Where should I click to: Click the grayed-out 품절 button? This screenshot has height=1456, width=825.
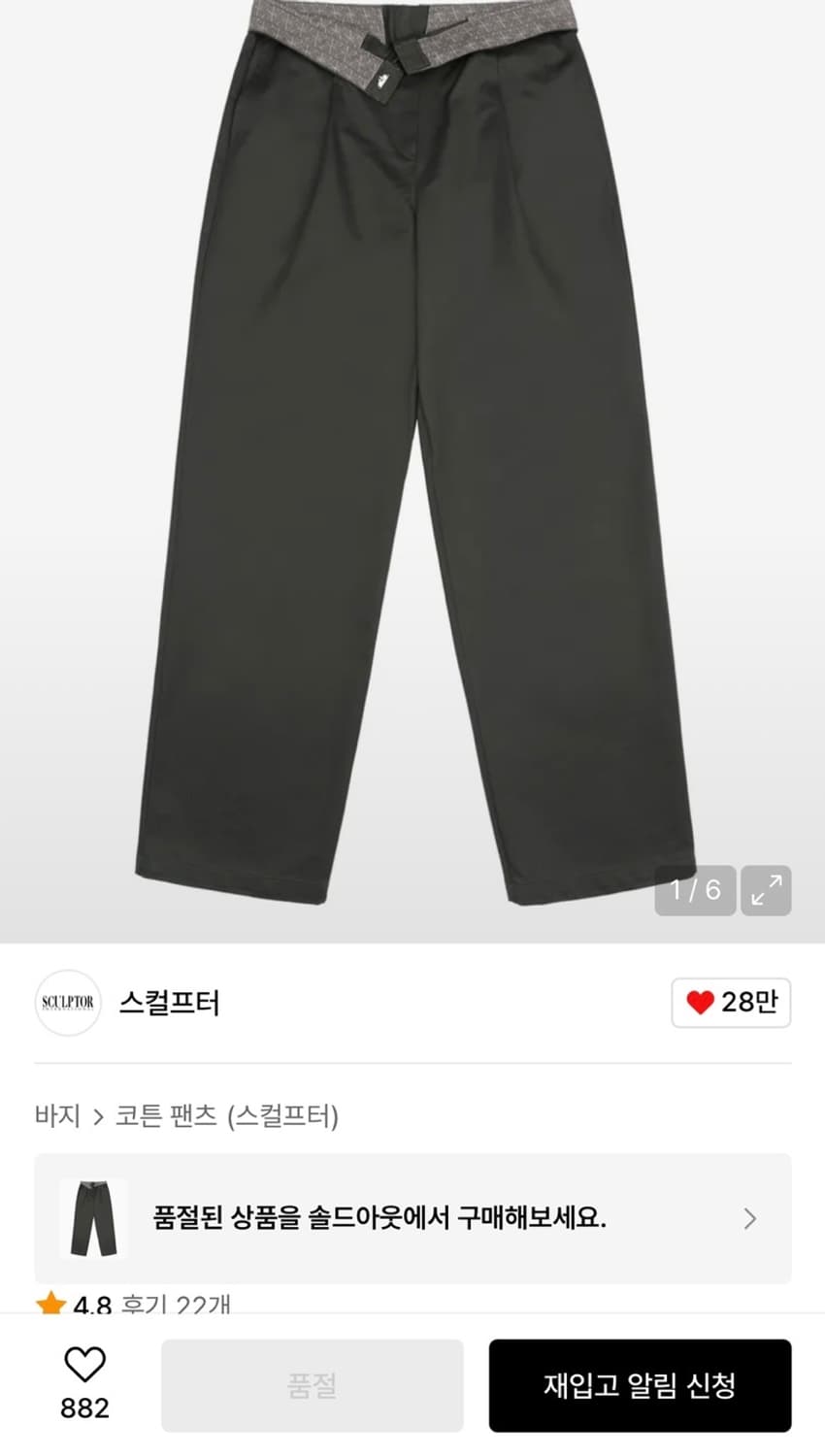[311, 1385]
